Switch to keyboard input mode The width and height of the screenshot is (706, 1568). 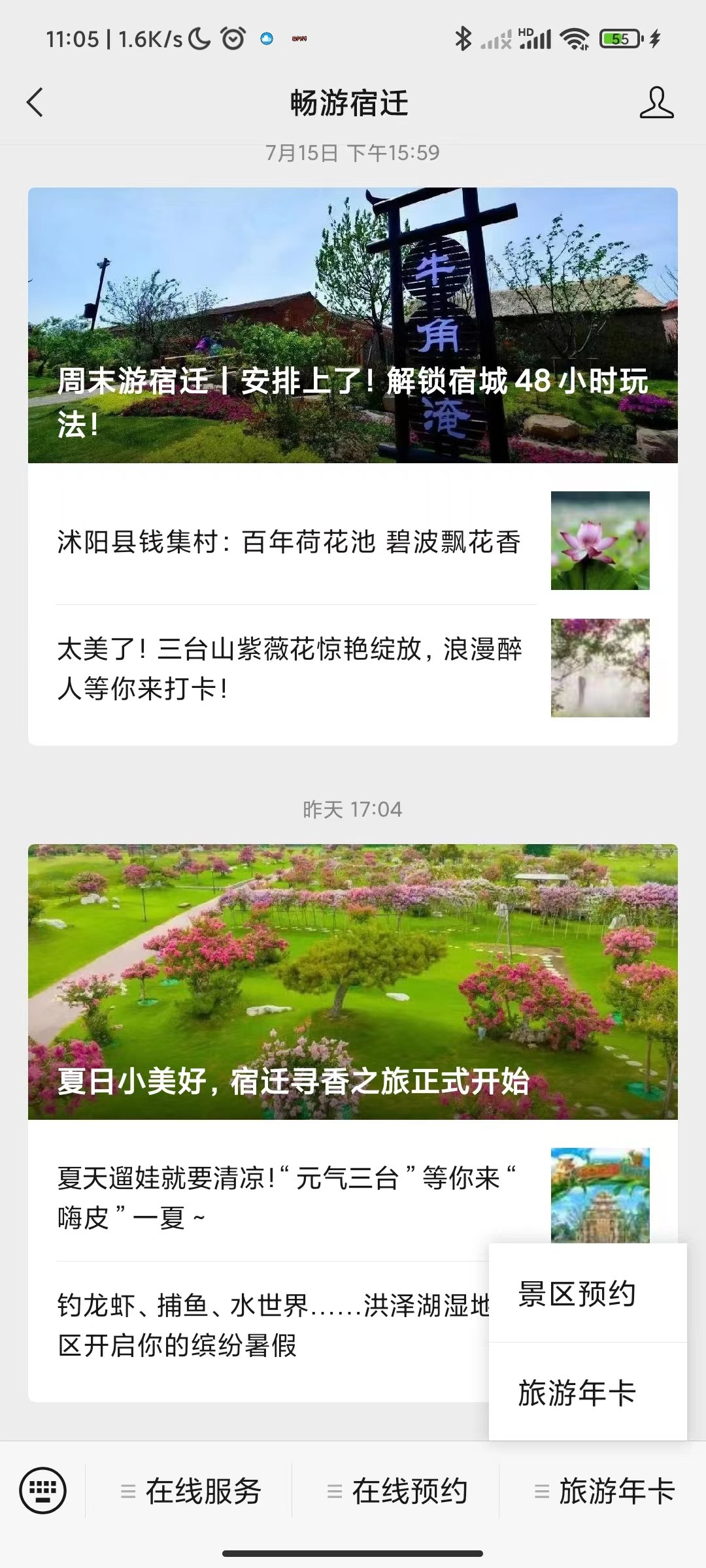pyautogui.click(x=43, y=1491)
